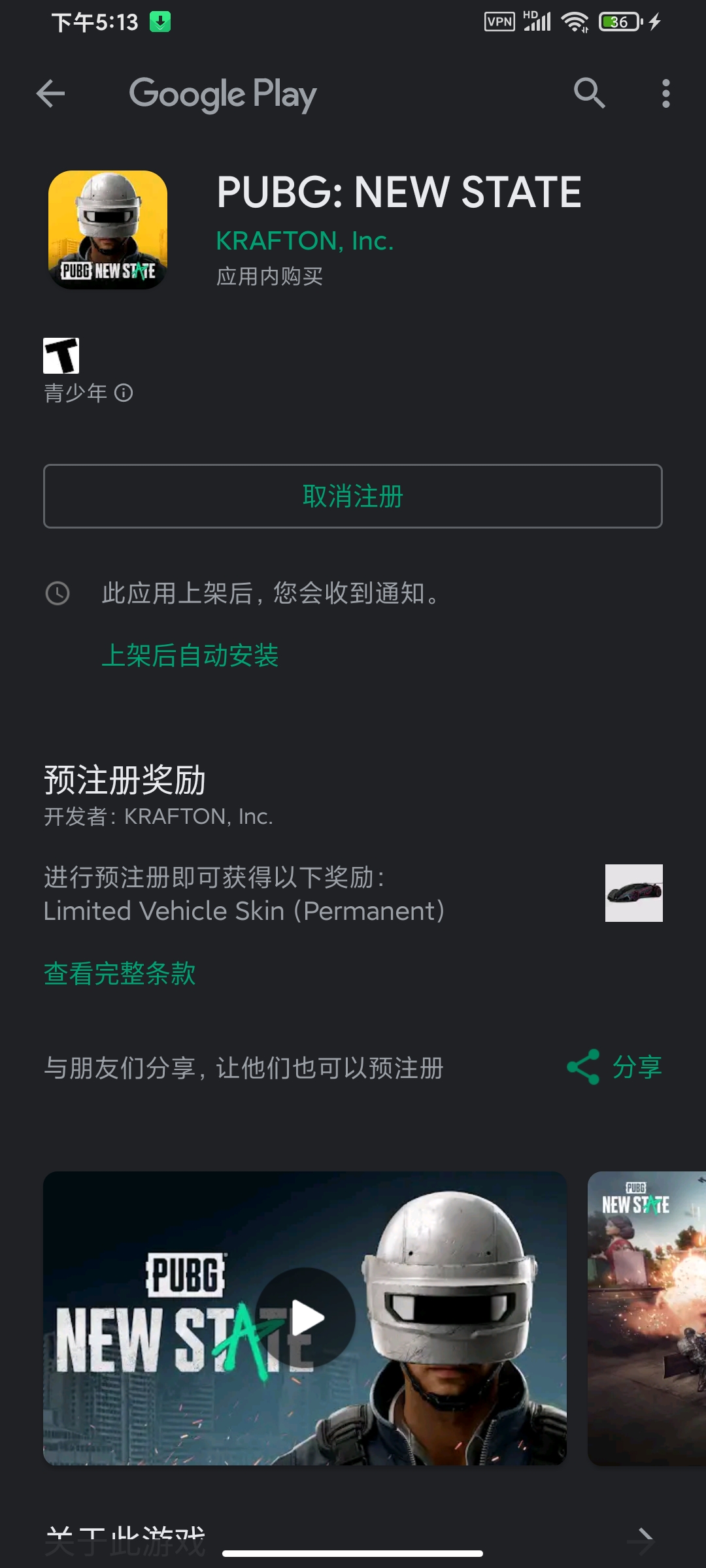This screenshot has height=1568, width=706.
Task: Expand the 关于此游戏 section arrow
Action: [x=645, y=1541]
